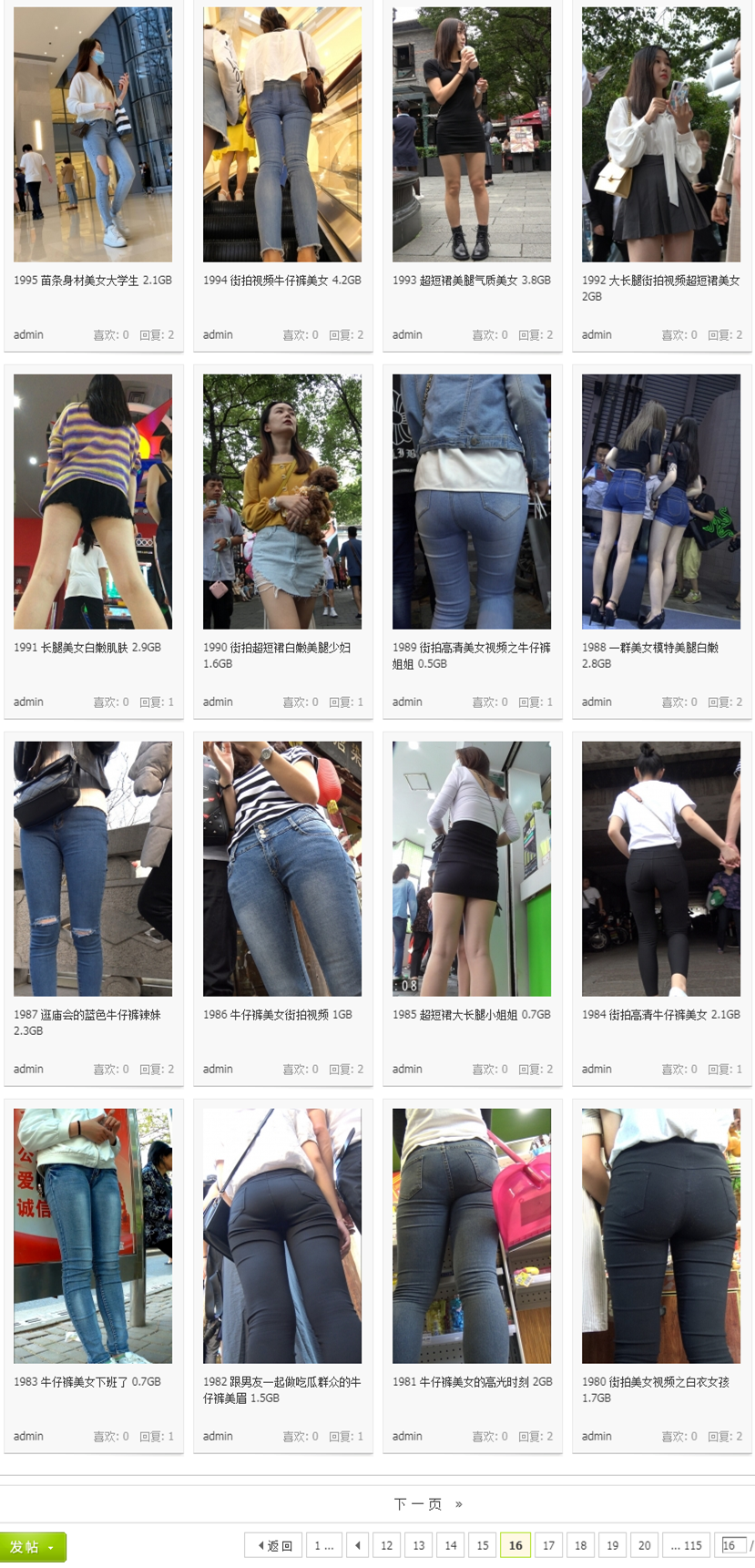Open the thread titled 1995
755x1568 pixels.
coord(92,281)
